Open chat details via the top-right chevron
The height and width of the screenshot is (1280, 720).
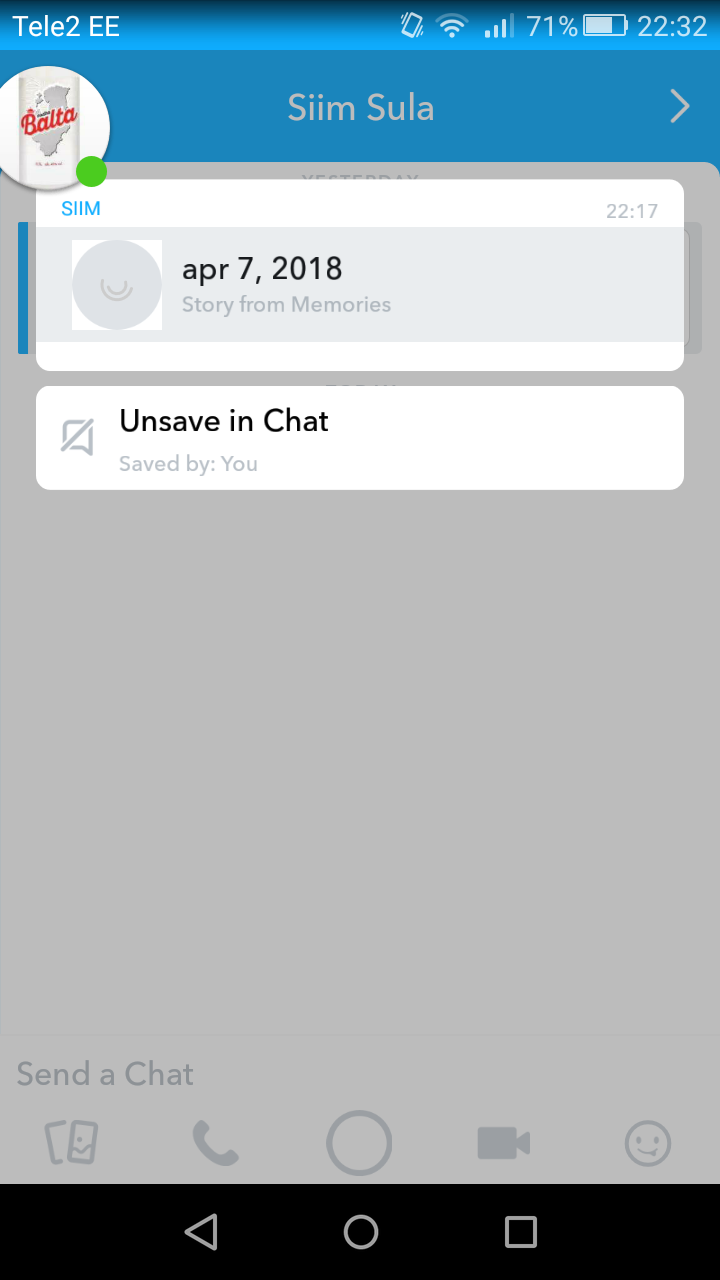(x=680, y=106)
